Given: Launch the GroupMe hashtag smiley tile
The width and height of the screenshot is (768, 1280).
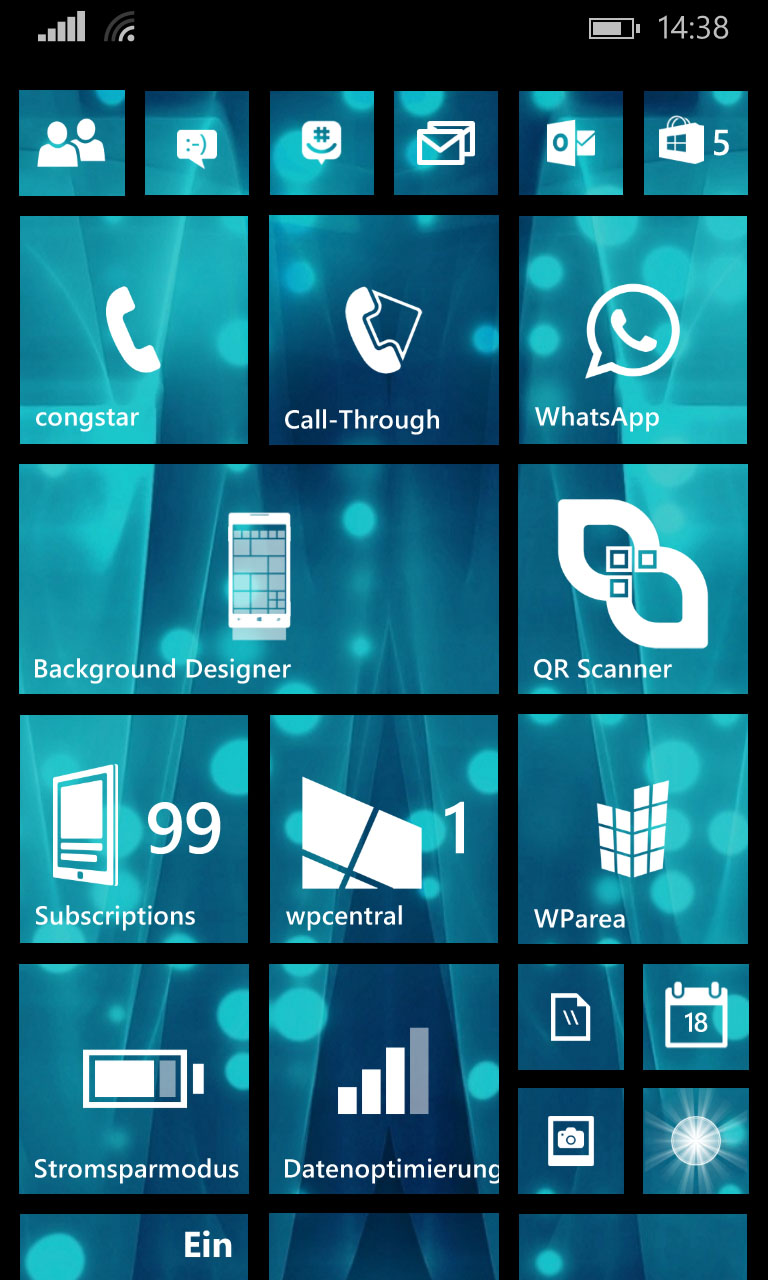Looking at the screenshot, I should 322,143.
